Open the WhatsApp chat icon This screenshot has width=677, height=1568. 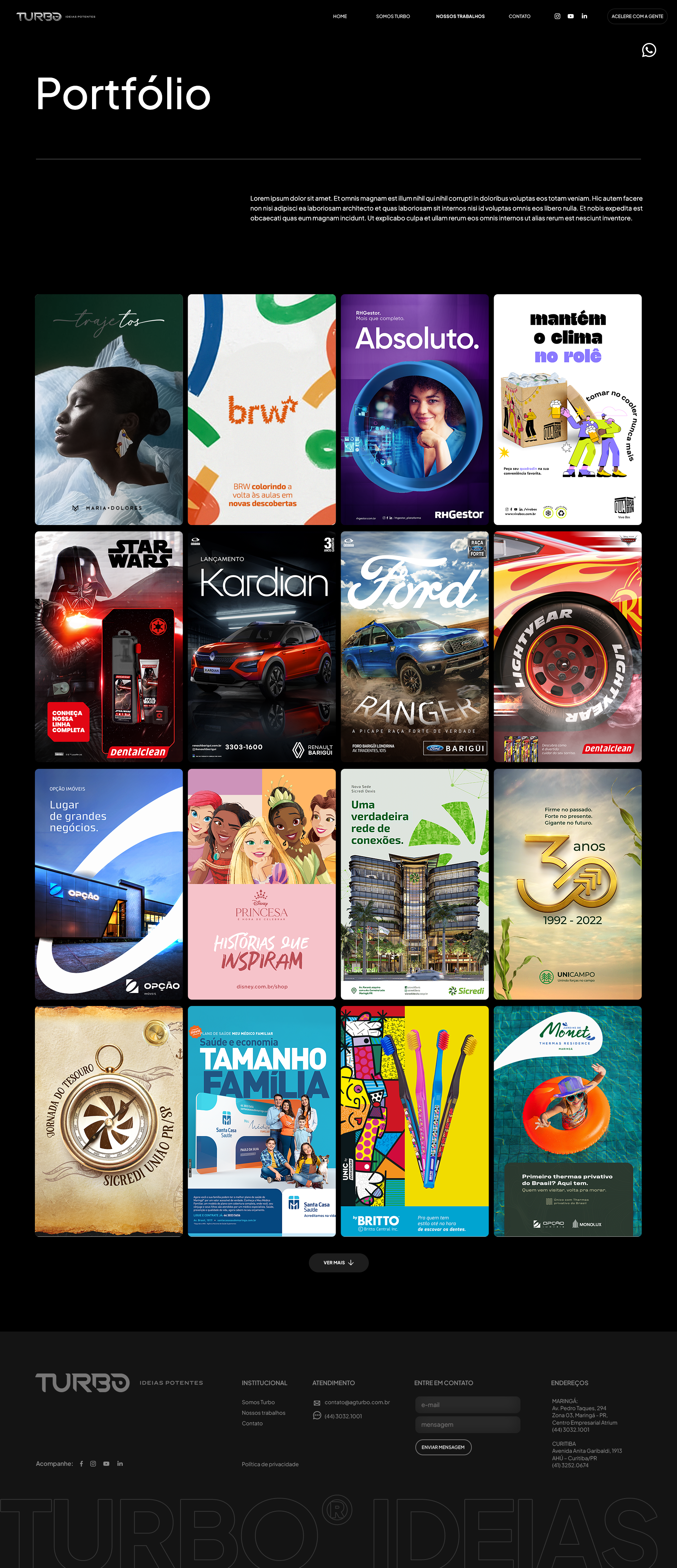point(649,50)
